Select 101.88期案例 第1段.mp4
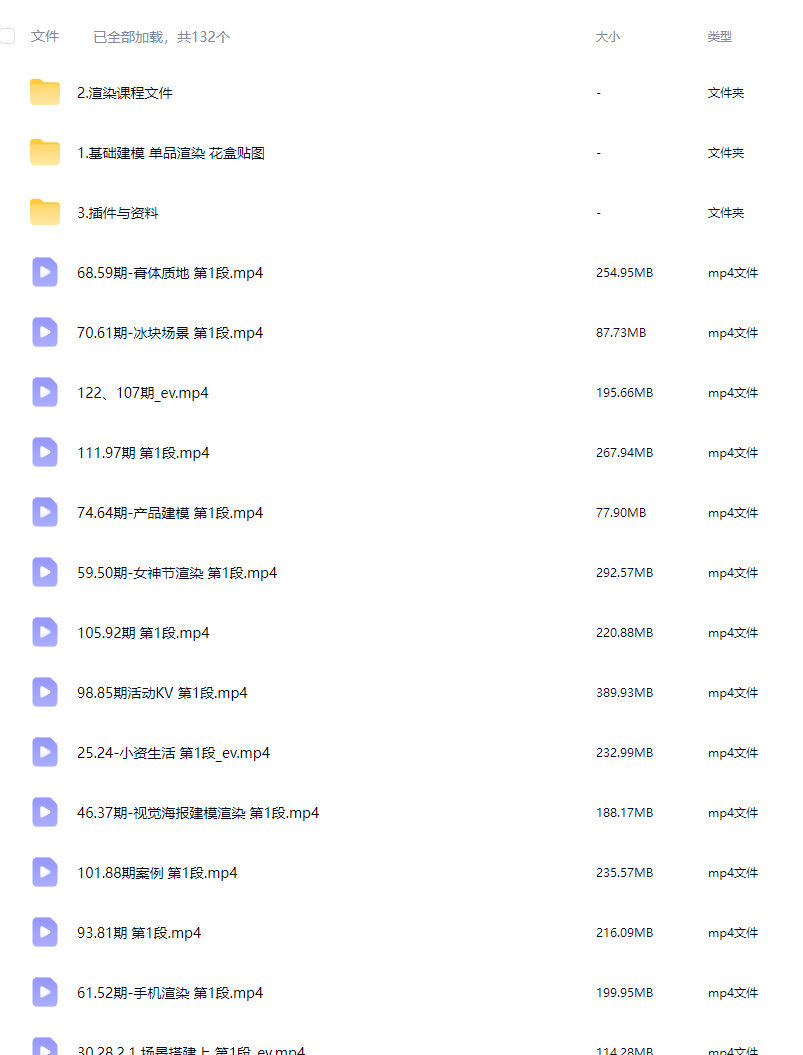Screen dimensions: 803x1055 point(157,873)
